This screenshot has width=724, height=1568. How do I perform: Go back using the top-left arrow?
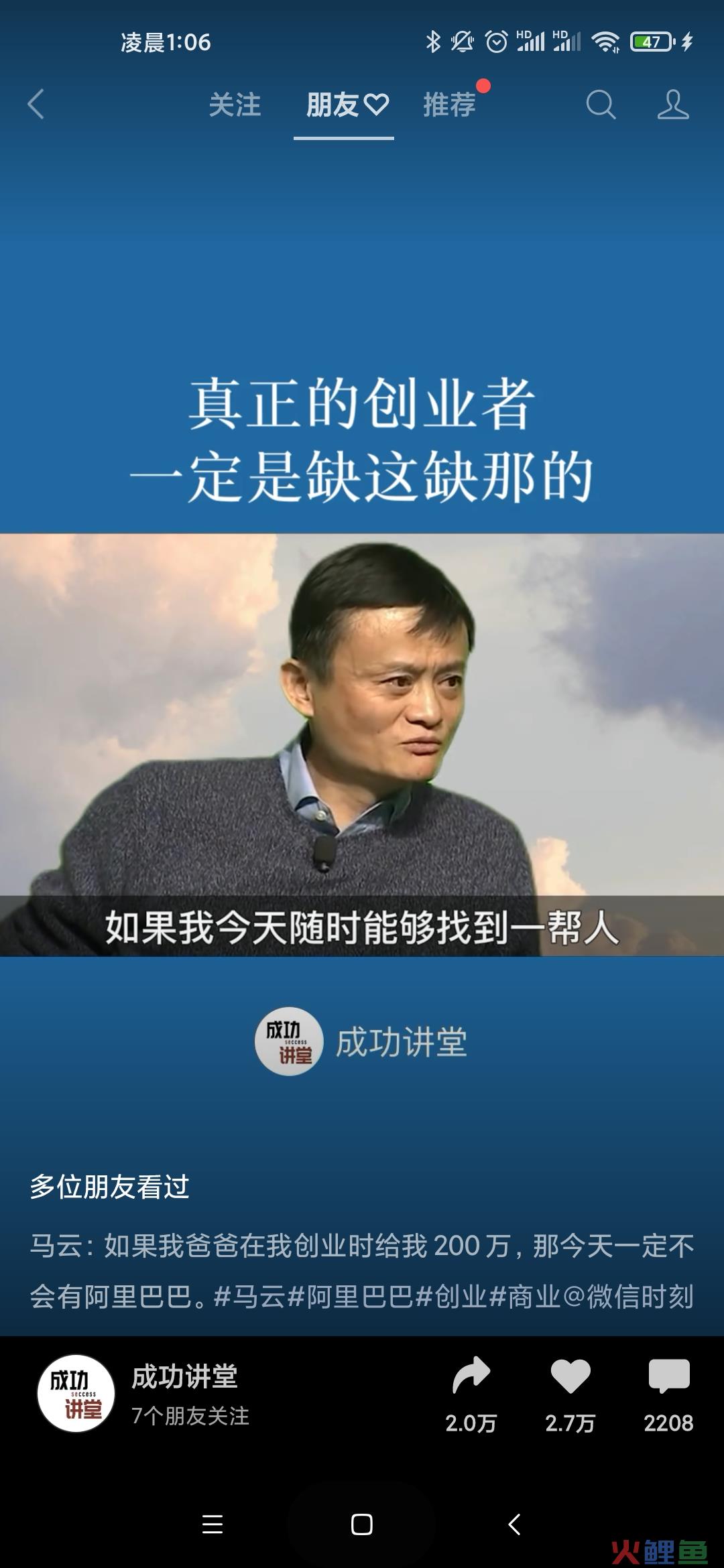(36, 105)
